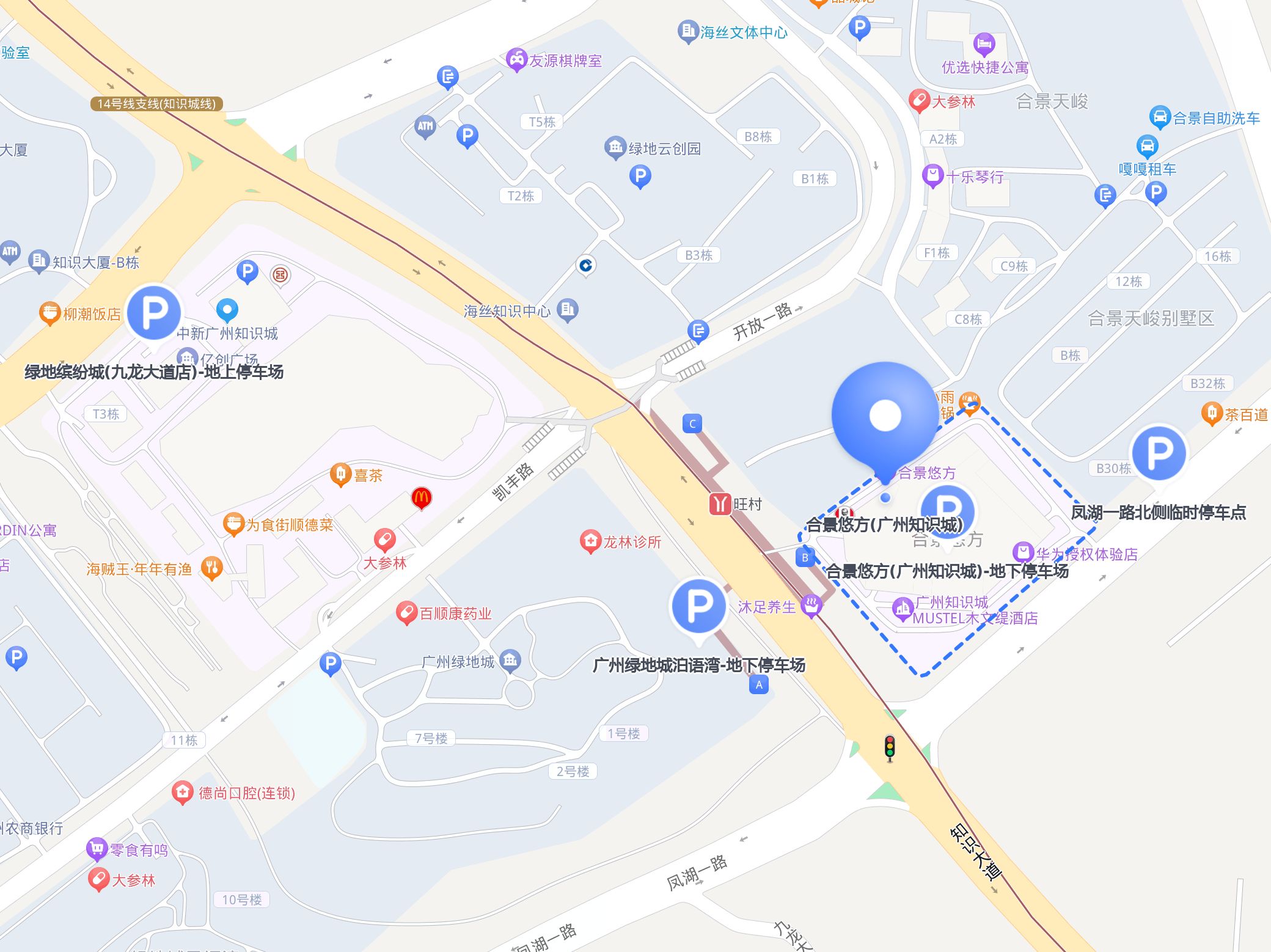Viewport: 1271px width, 952px height.
Task: Tap the 绿地缤纷城 above-ground parking marker
Action: pyautogui.click(x=153, y=312)
